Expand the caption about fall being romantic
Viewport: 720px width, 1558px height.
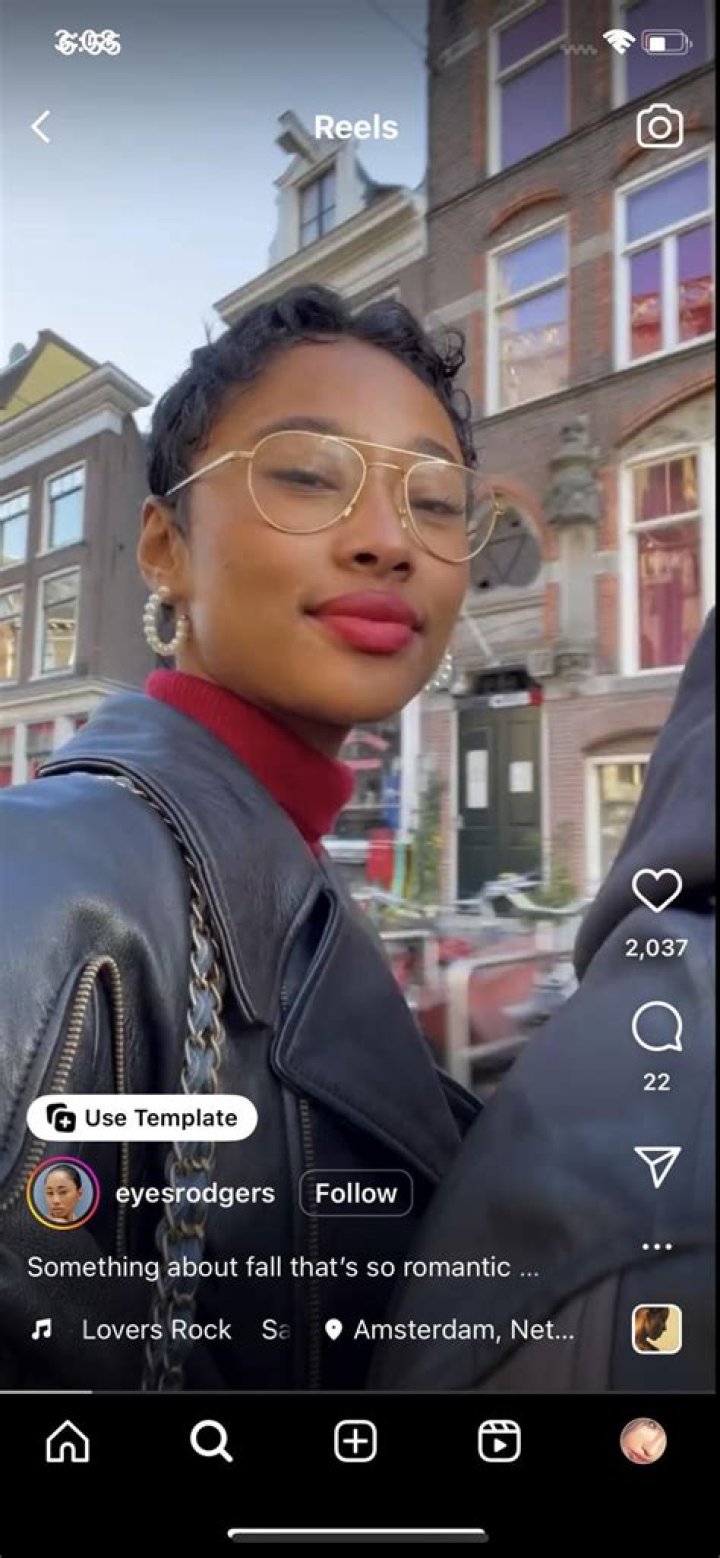point(283,1268)
